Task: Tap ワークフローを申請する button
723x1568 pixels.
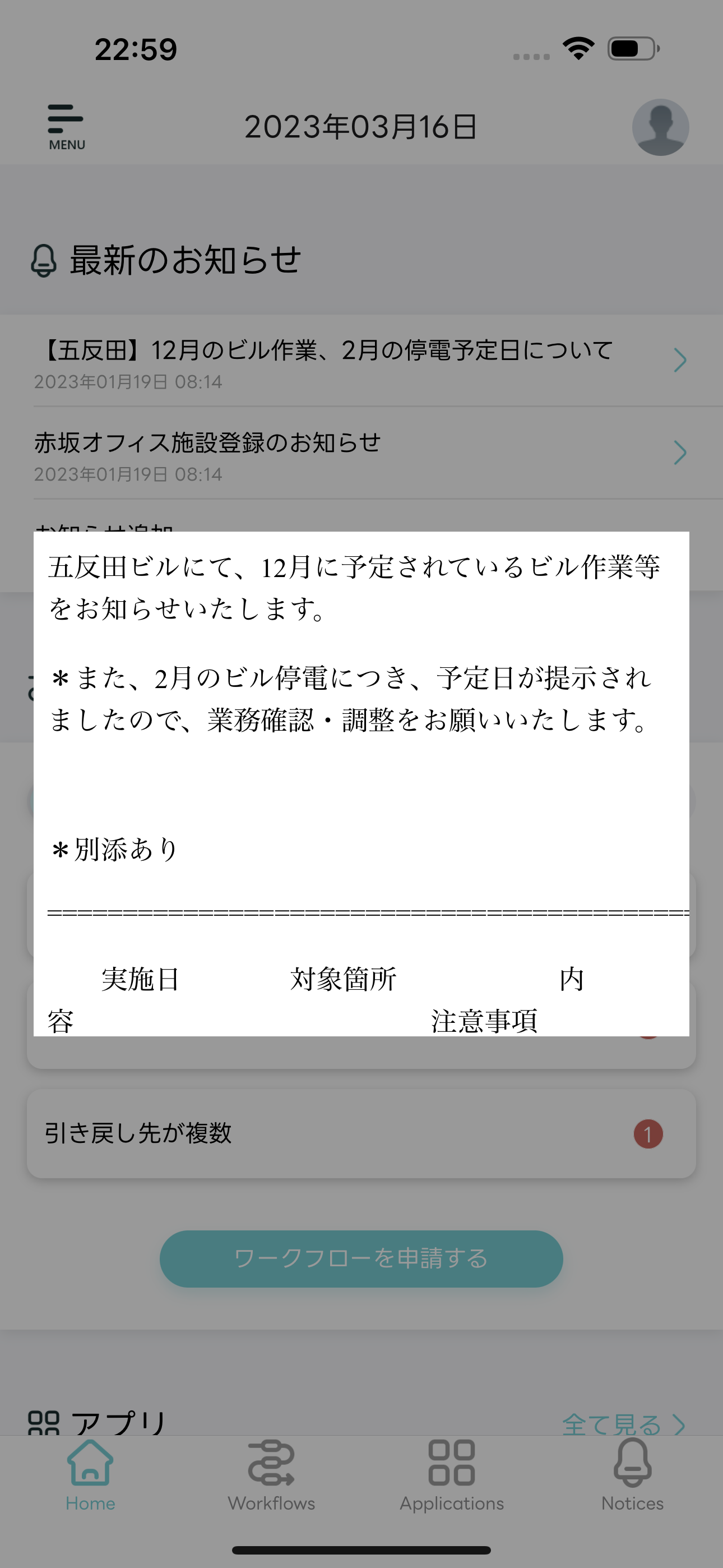Action: 361,1258
